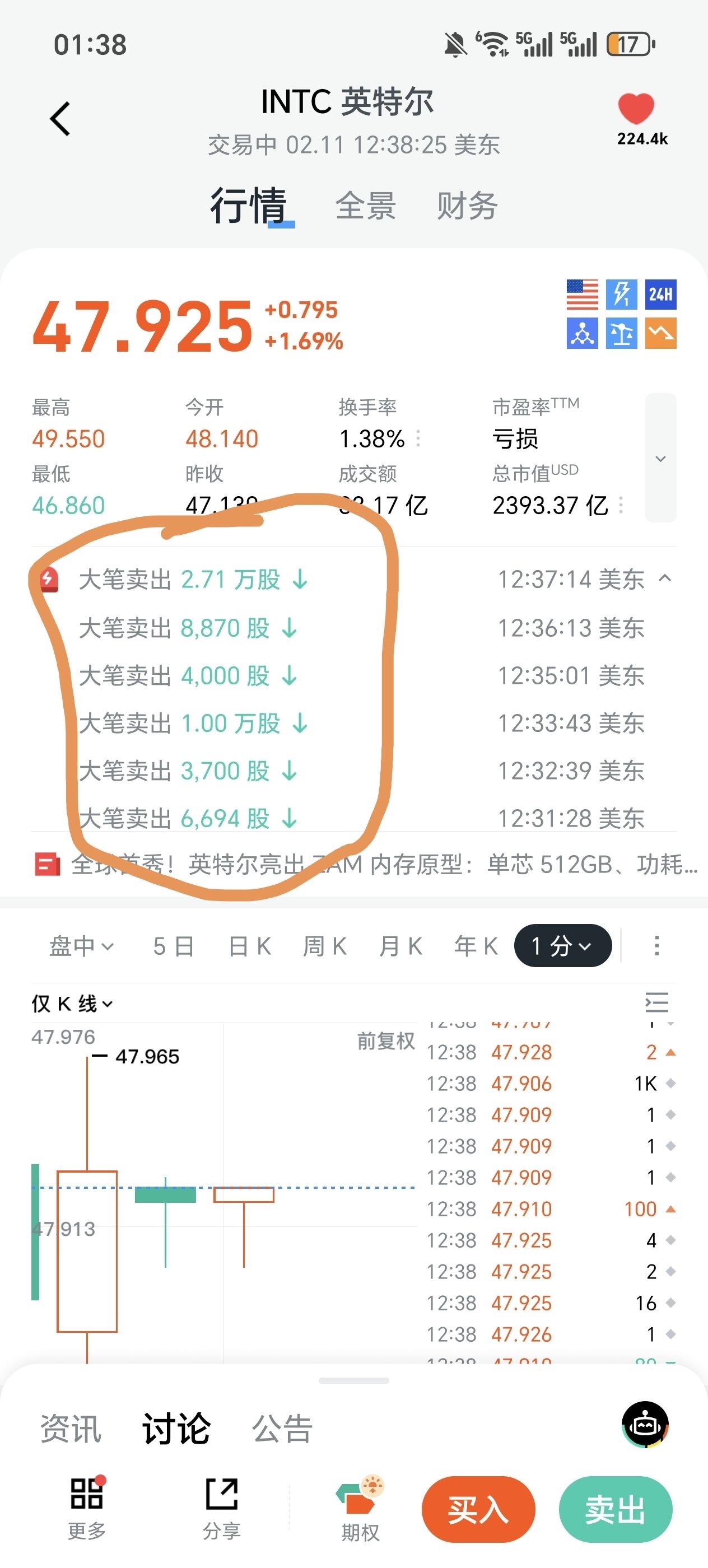708x1568 pixels.
Task: Tap the green 卖出 button
Action: coord(615,1510)
